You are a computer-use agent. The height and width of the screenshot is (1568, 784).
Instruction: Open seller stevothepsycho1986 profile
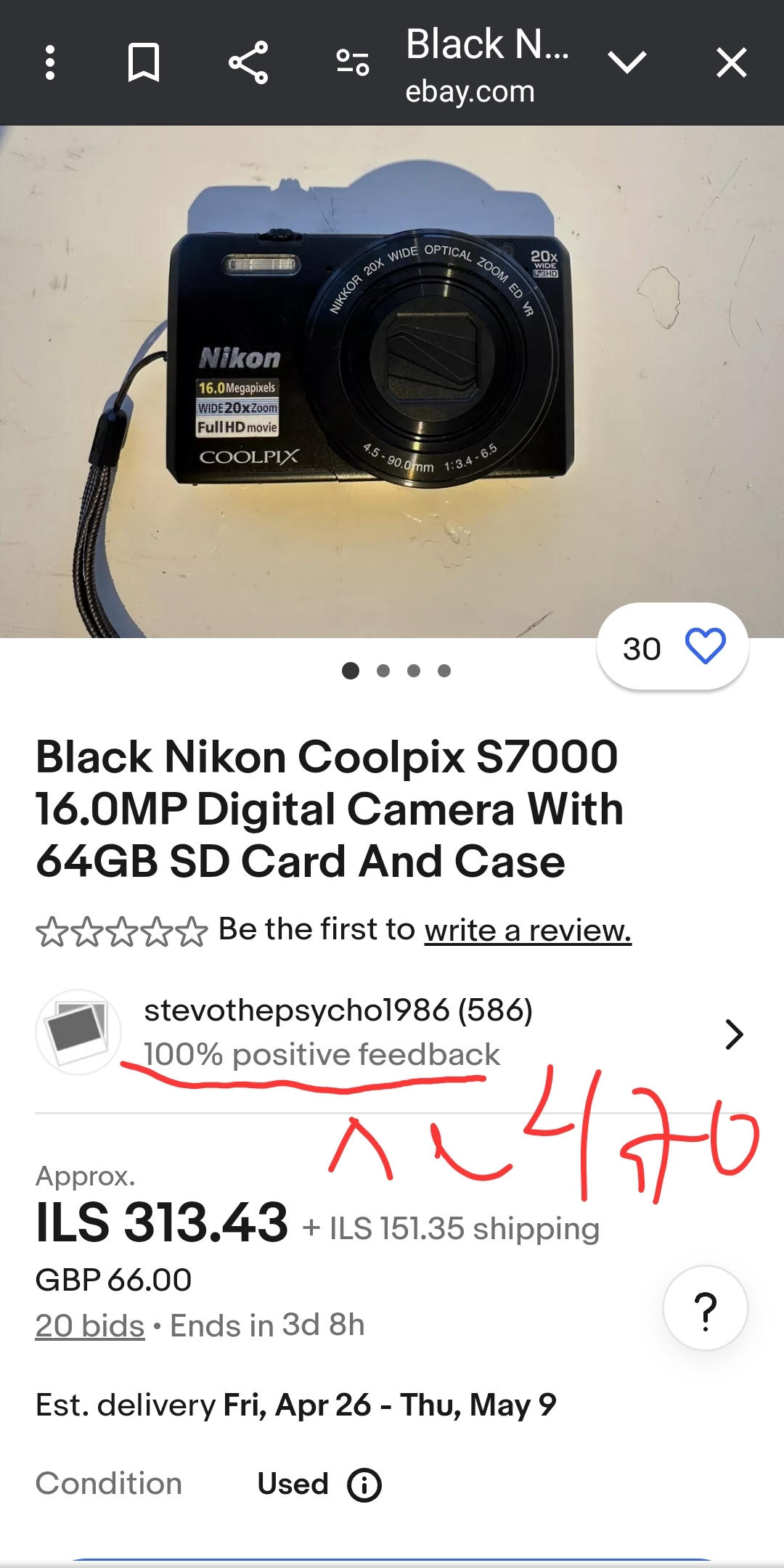coord(338,1010)
